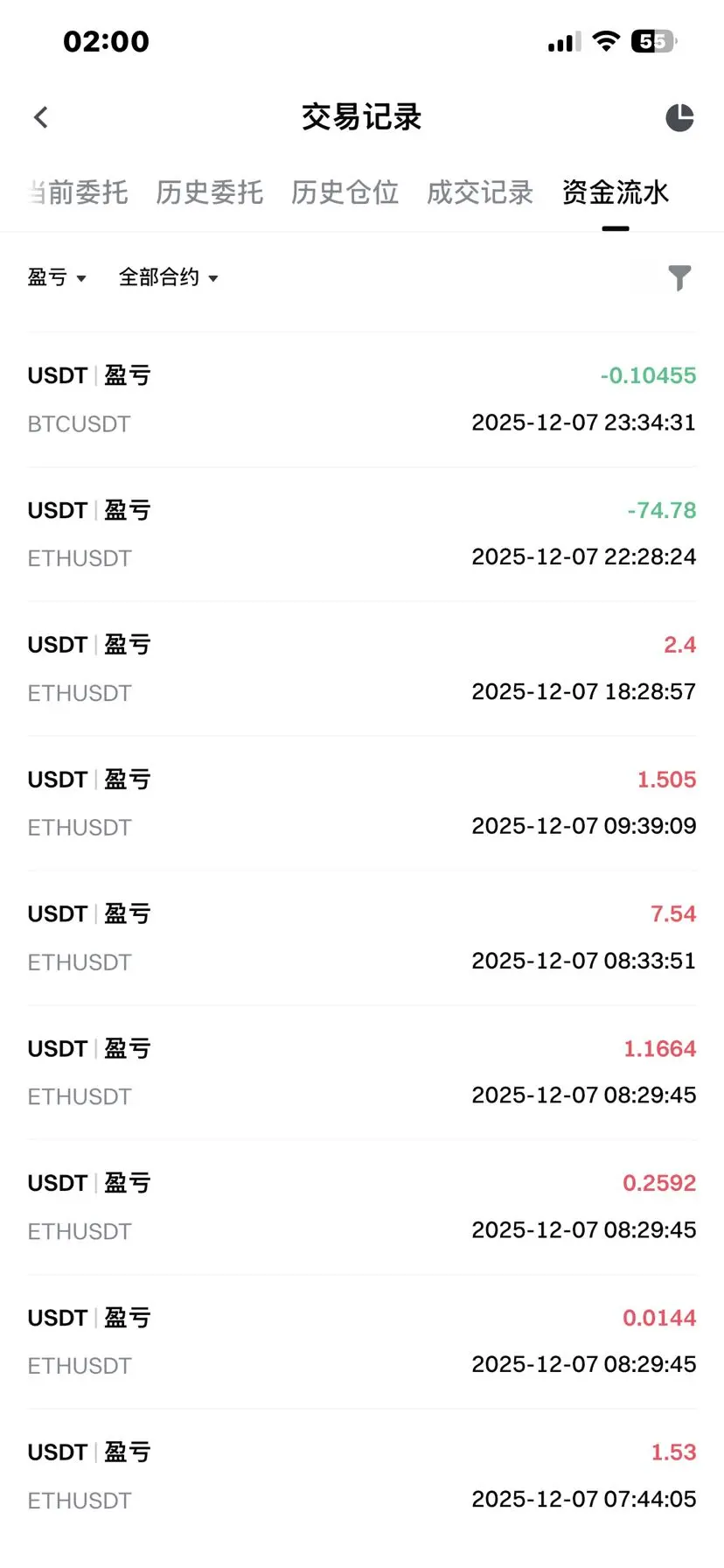Open the 历史仓位 tab
The image size is (724, 1568).
pos(345,192)
